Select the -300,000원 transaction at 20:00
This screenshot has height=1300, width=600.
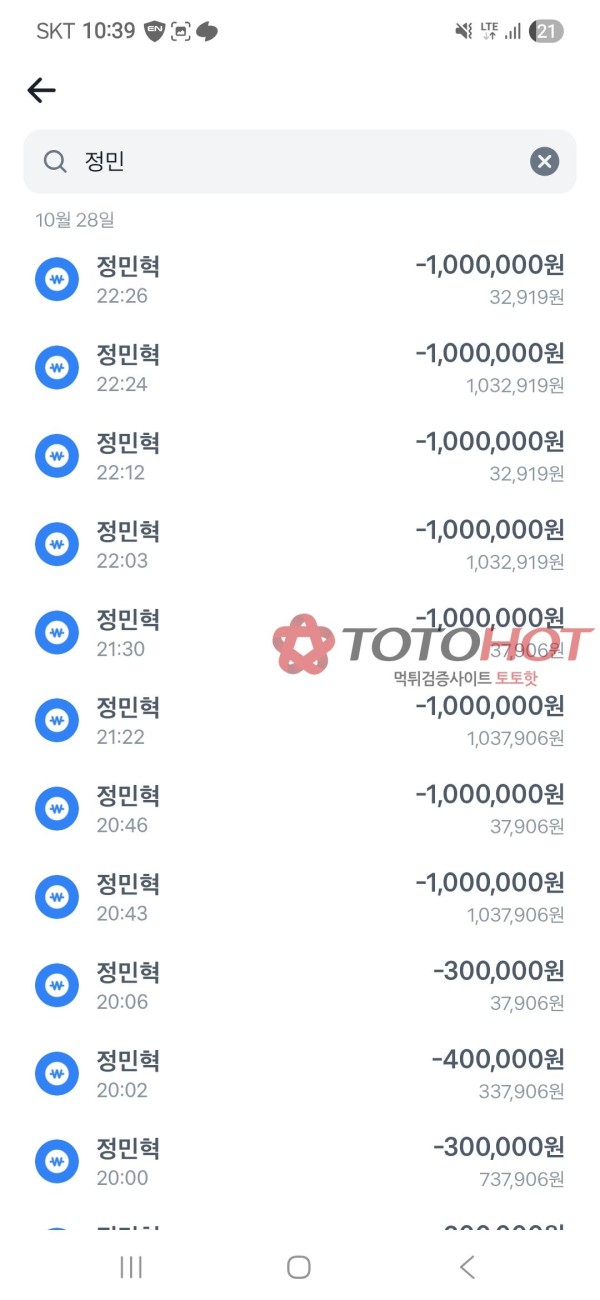(x=300, y=1161)
